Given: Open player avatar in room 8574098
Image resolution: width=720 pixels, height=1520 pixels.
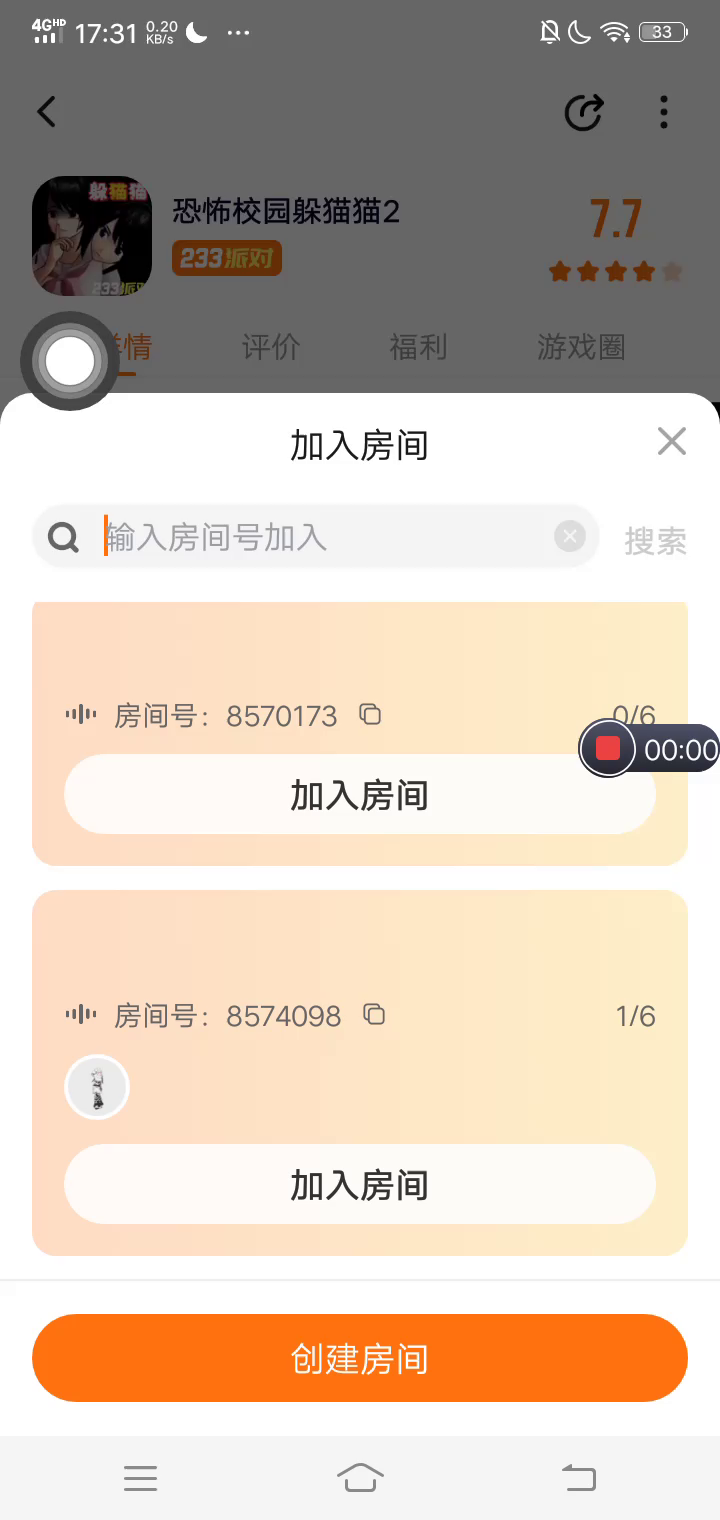Looking at the screenshot, I should (97, 1087).
